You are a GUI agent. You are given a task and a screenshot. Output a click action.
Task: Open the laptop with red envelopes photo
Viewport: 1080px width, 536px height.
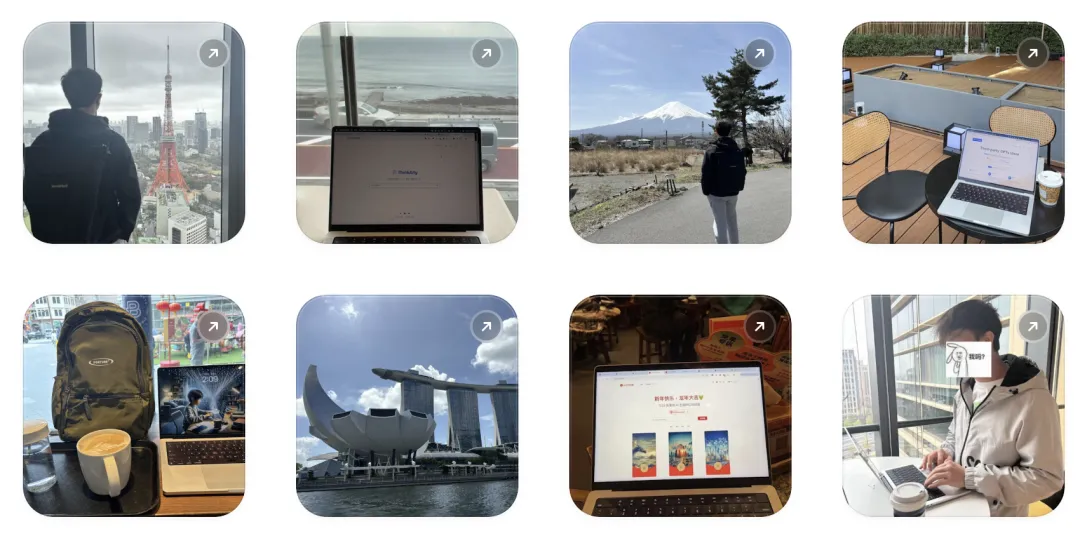tap(680, 405)
